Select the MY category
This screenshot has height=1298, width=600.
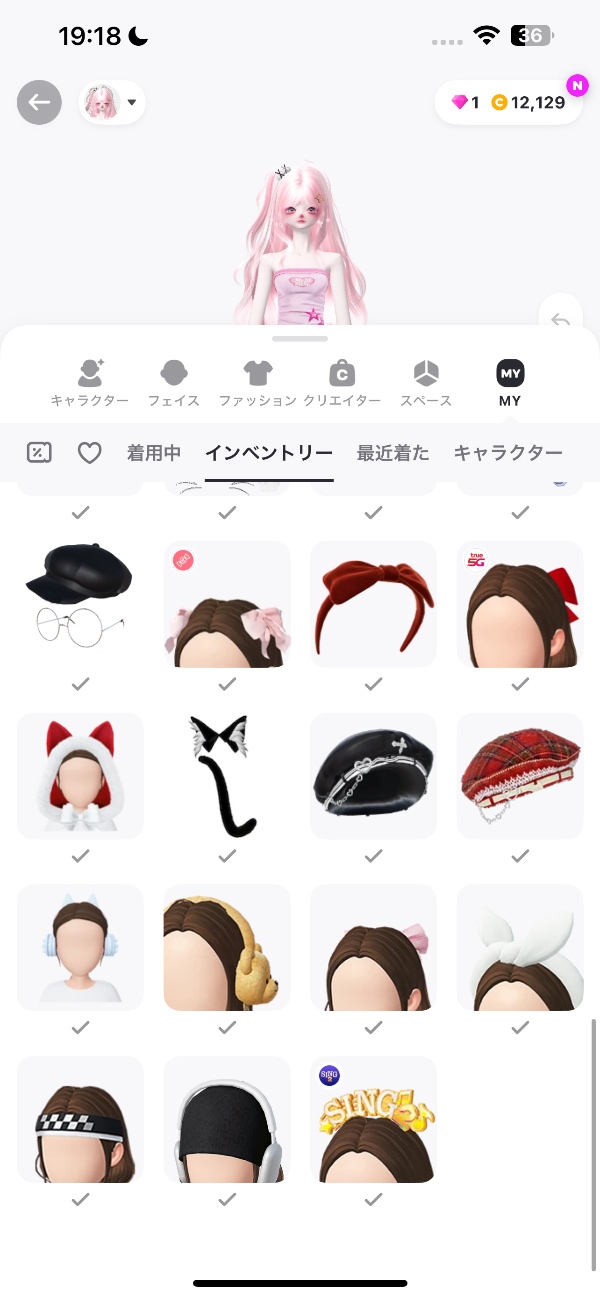click(x=510, y=383)
